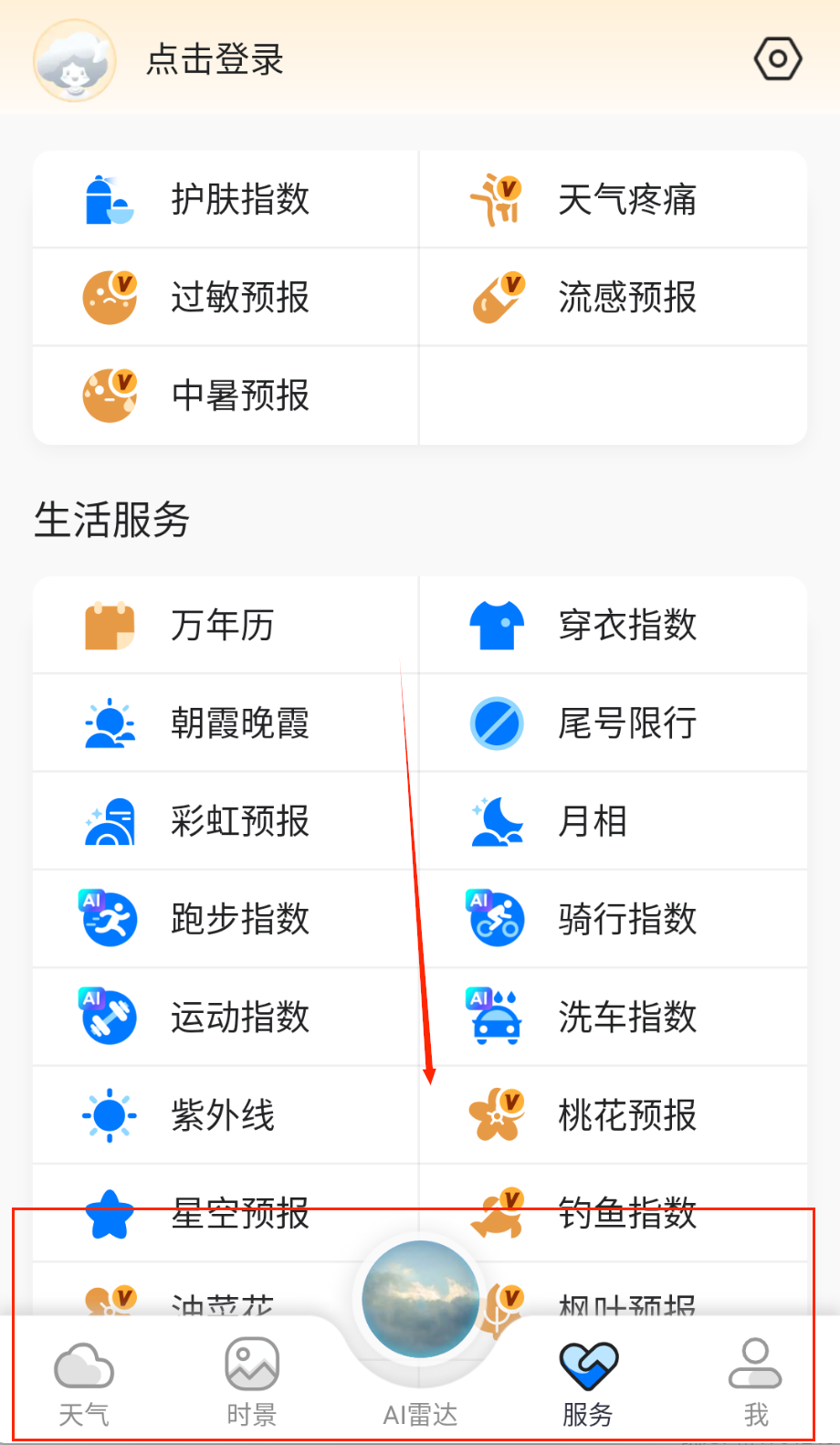This screenshot has height=1445, width=840.
Task: Open 护肤指数 skin care index
Action: point(226,199)
